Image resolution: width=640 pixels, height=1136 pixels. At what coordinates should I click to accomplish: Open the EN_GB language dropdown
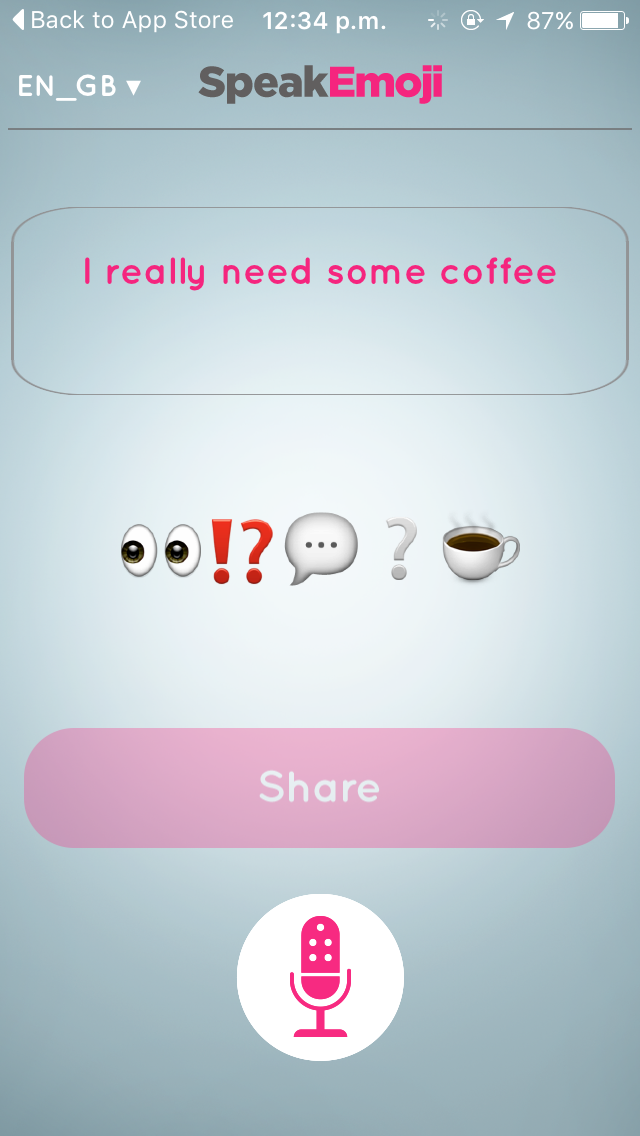click(80, 86)
